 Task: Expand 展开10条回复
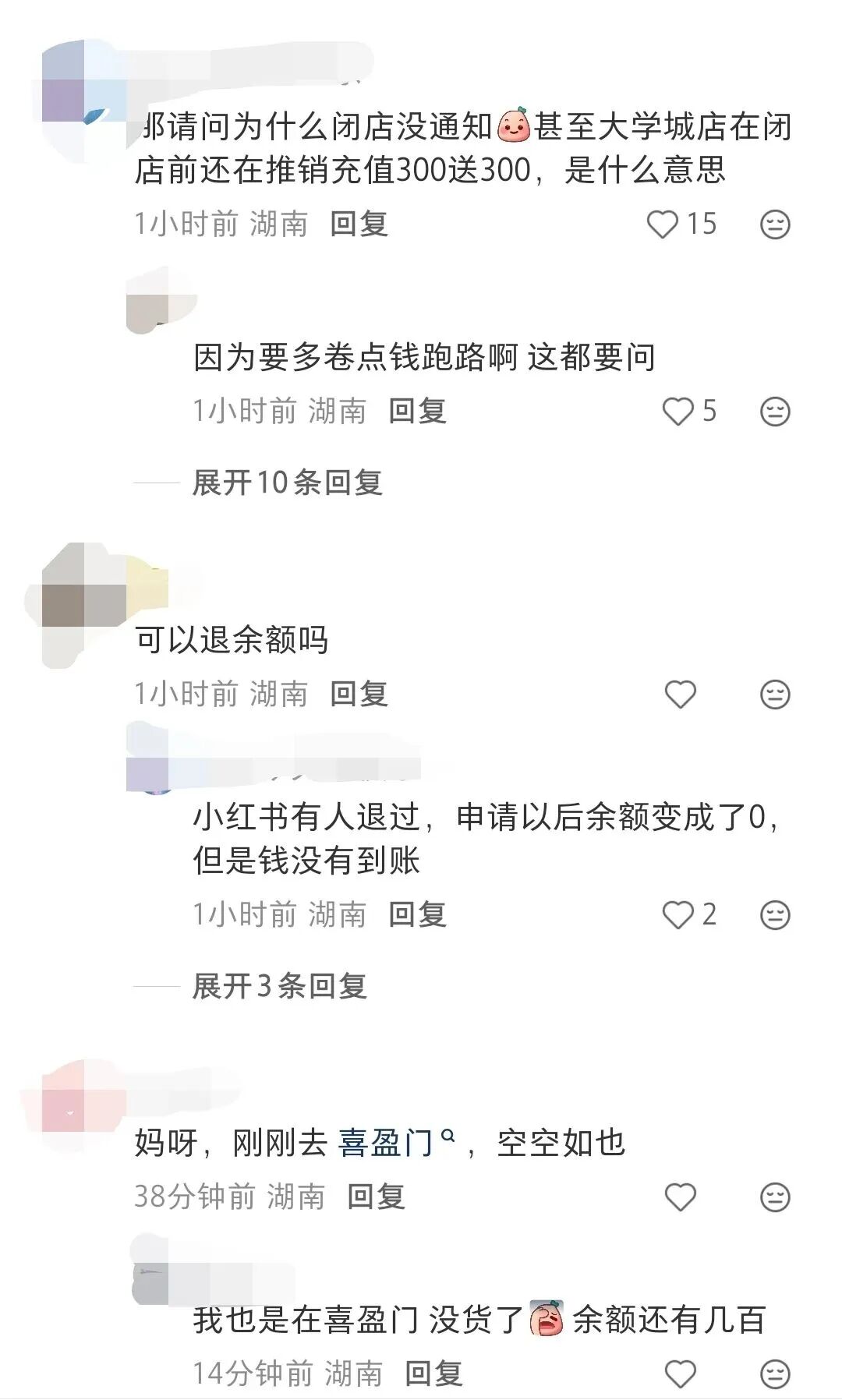[x=287, y=483]
